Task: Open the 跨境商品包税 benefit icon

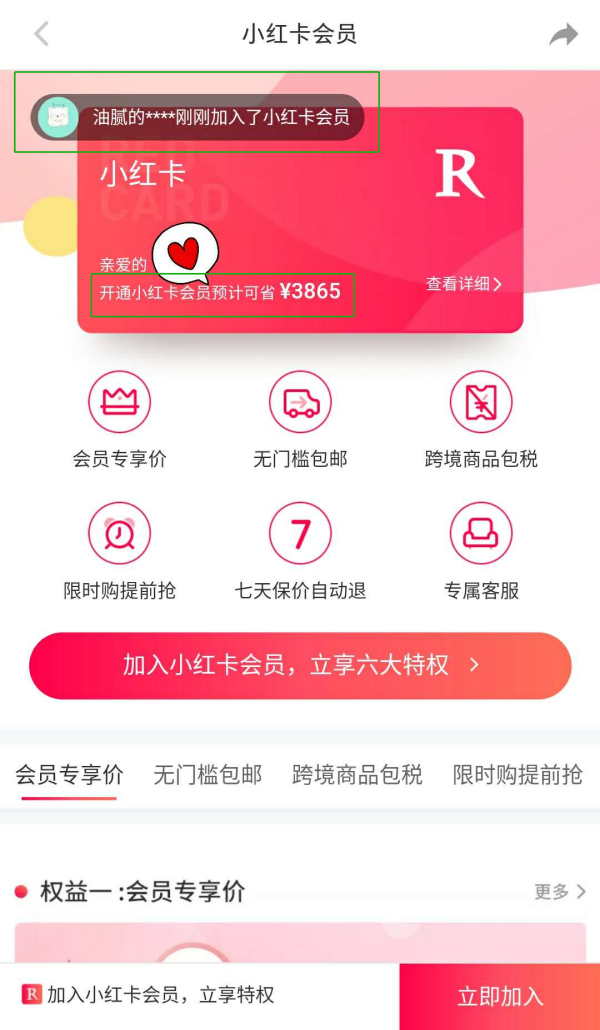Action: coord(481,402)
